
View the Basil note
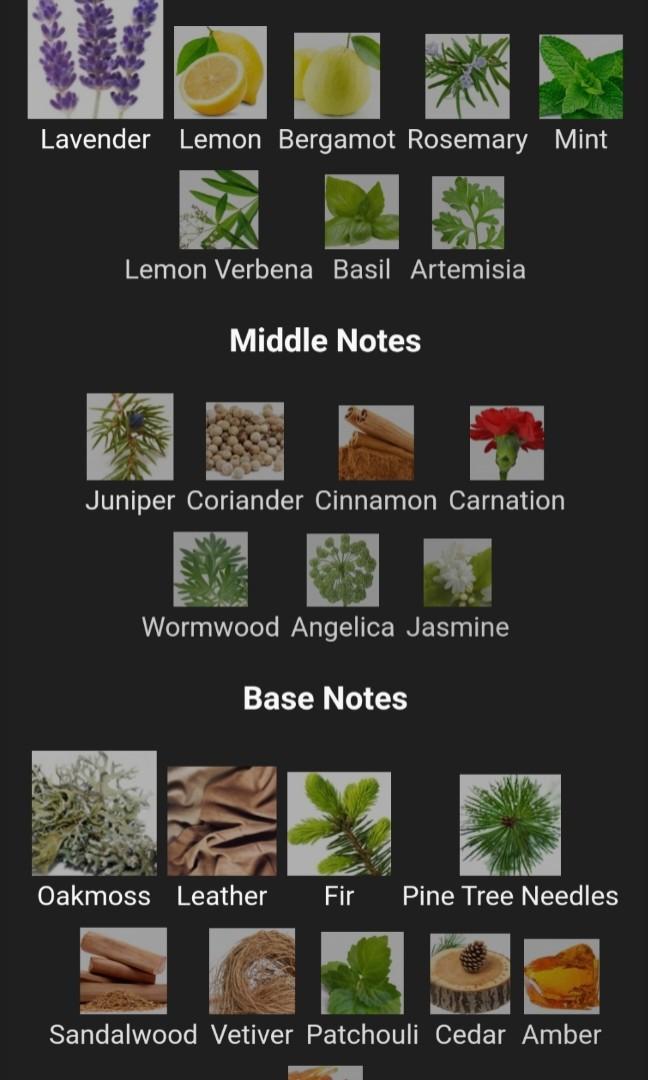(x=362, y=212)
